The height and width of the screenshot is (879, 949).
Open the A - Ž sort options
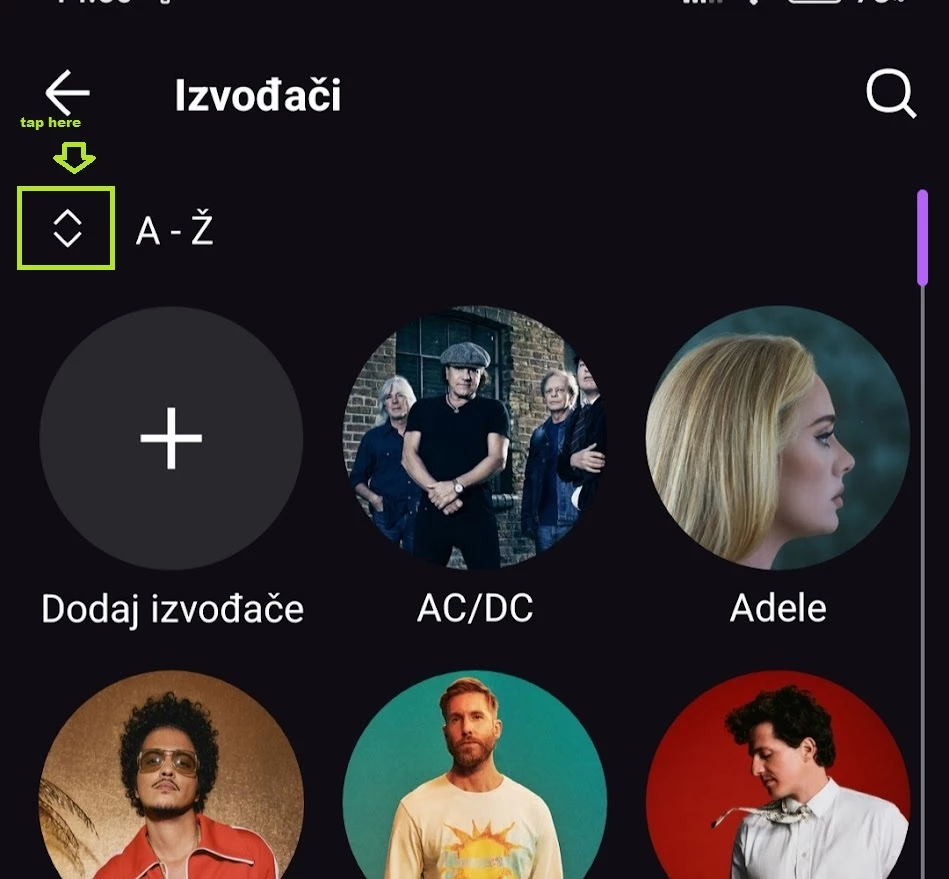tap(67, 229)
